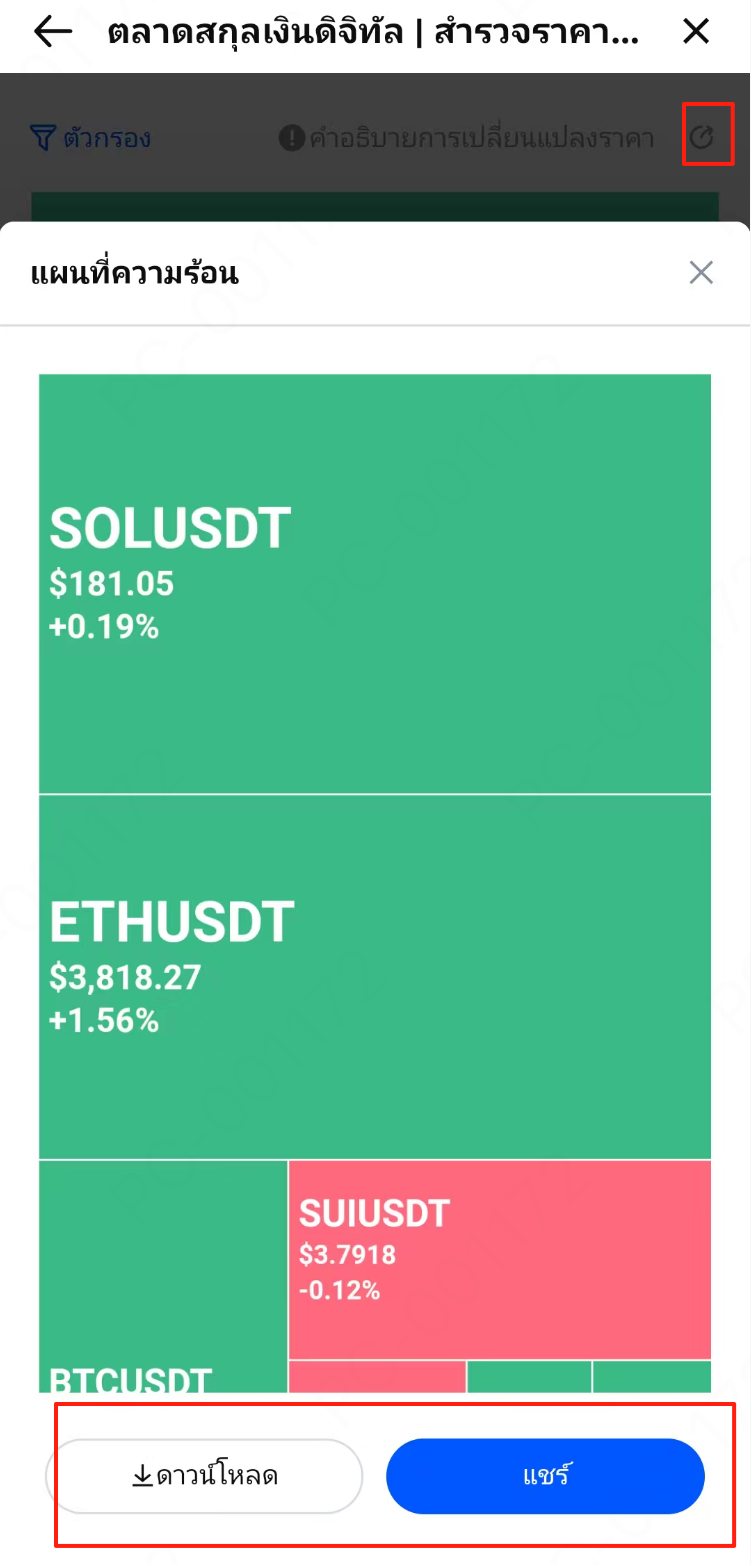Go back with the top arrow
This screenshot has width=752, height=1566.
52,32
